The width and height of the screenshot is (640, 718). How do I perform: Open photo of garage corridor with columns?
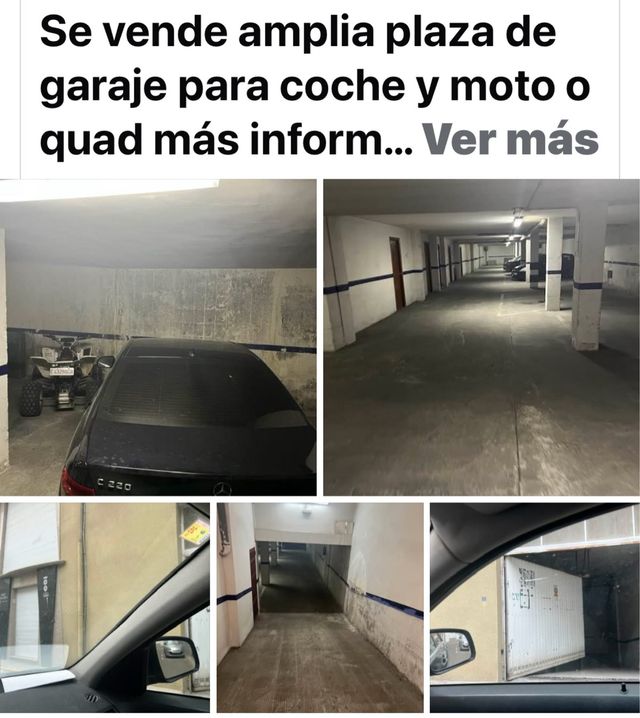(480, 337)
